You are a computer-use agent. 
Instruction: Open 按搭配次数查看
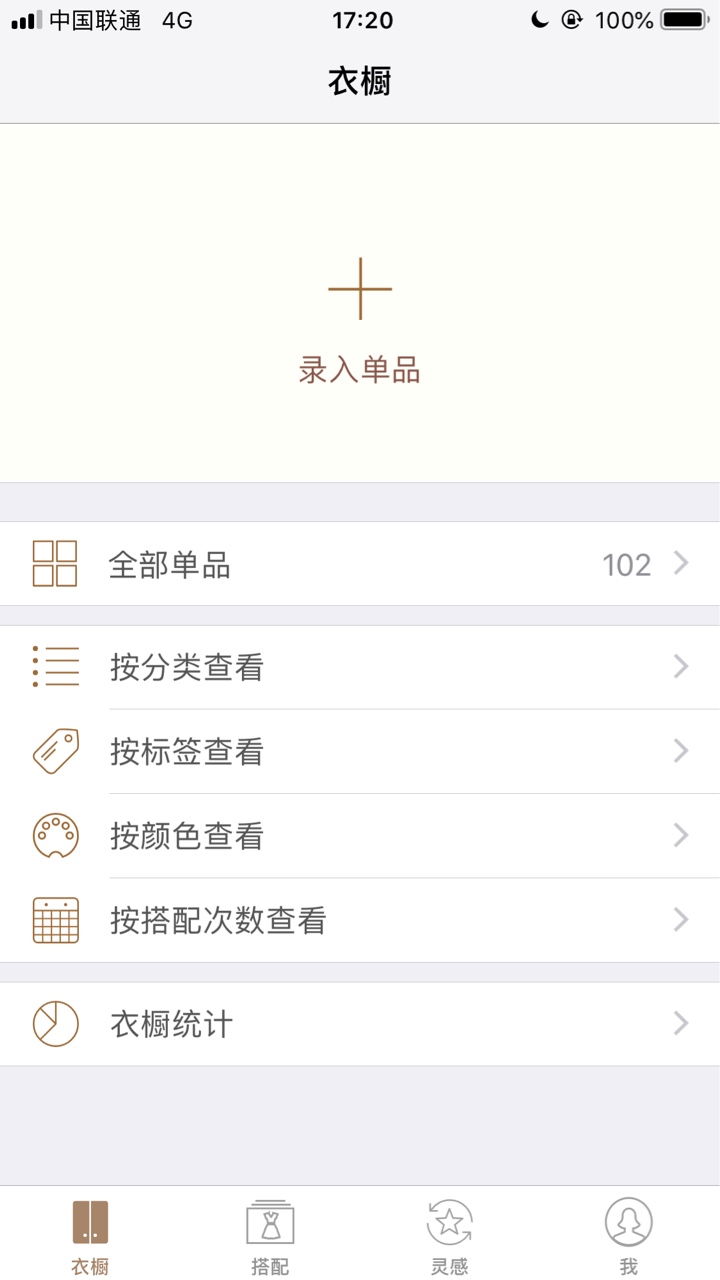[x=360, y=920]
